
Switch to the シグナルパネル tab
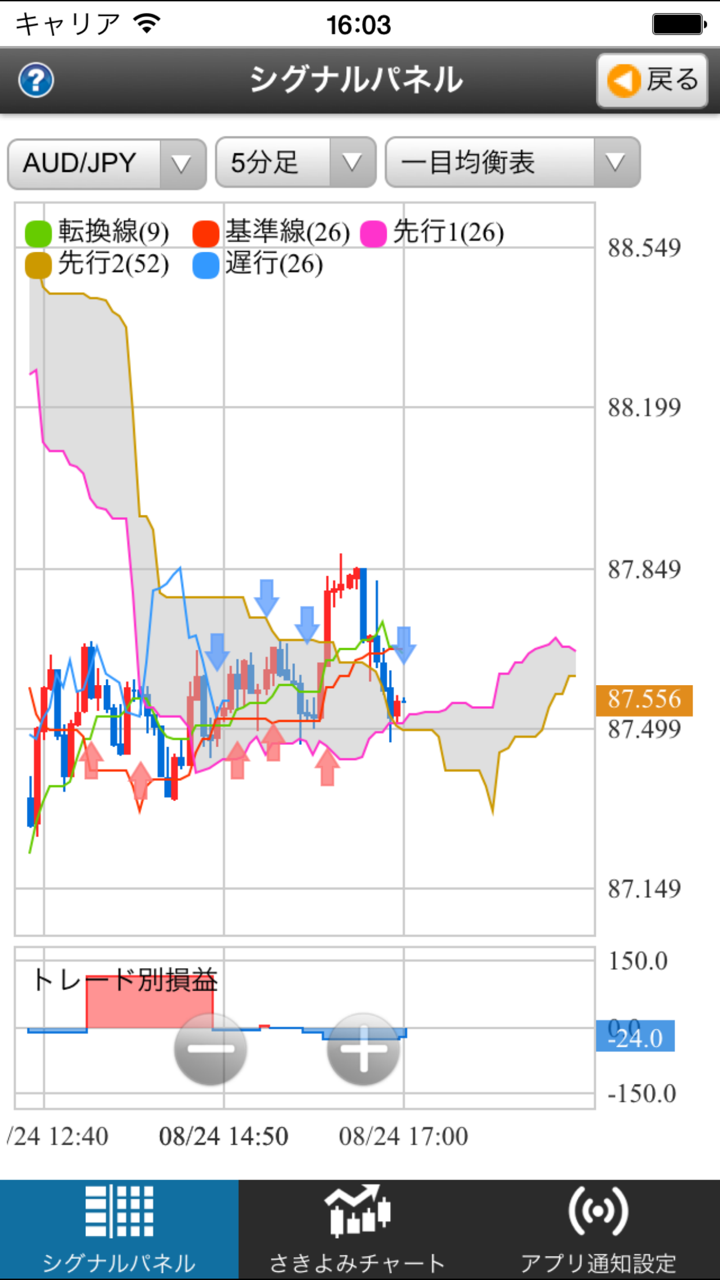point(119,1230)
